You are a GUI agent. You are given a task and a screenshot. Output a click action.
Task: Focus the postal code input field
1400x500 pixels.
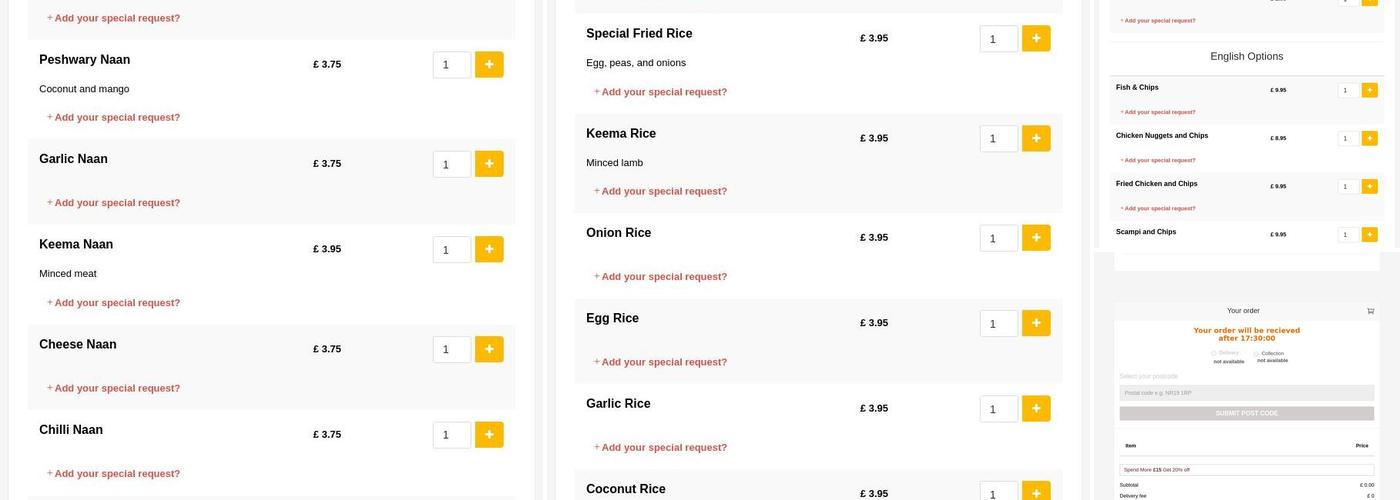tap(1246, 393)
